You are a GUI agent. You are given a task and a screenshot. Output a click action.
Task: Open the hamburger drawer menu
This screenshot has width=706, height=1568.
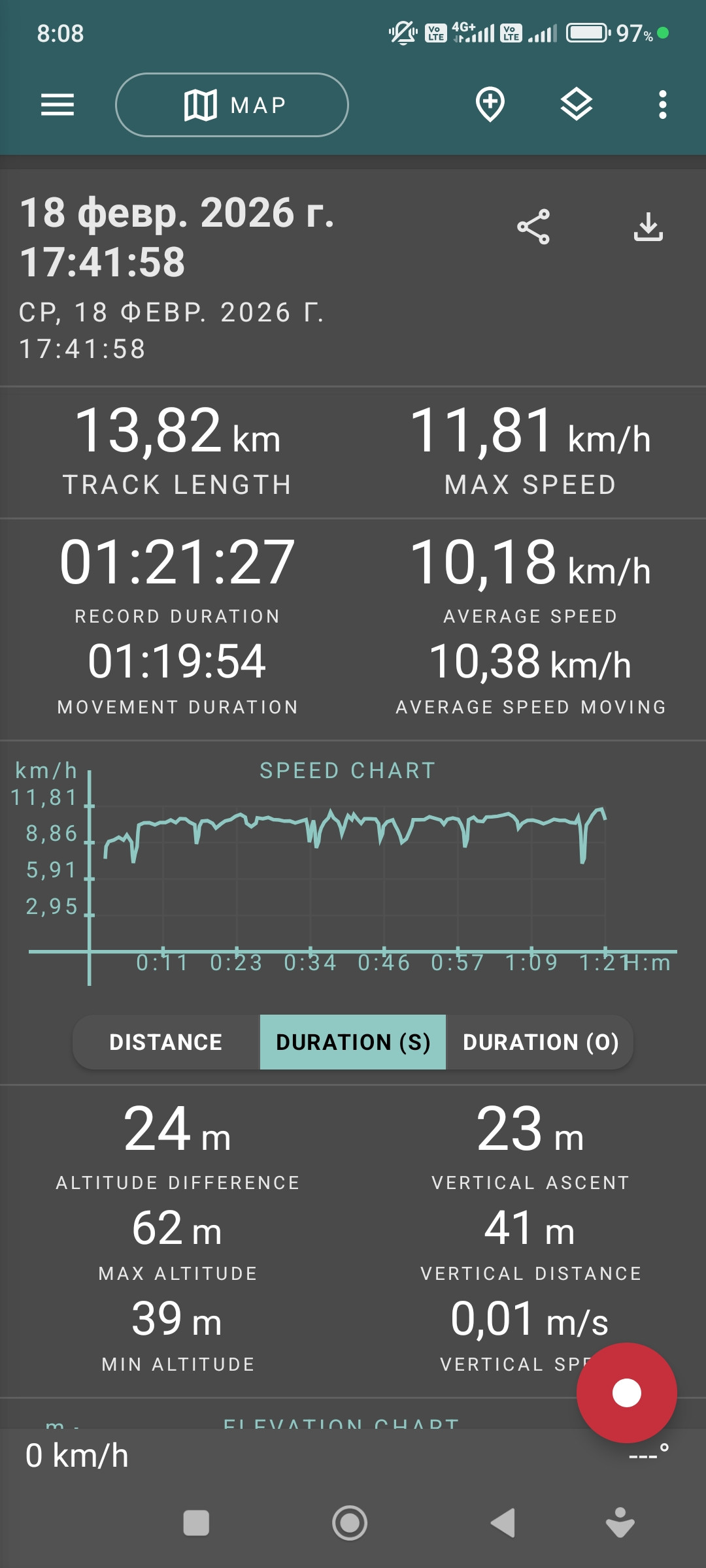[58, 105]
